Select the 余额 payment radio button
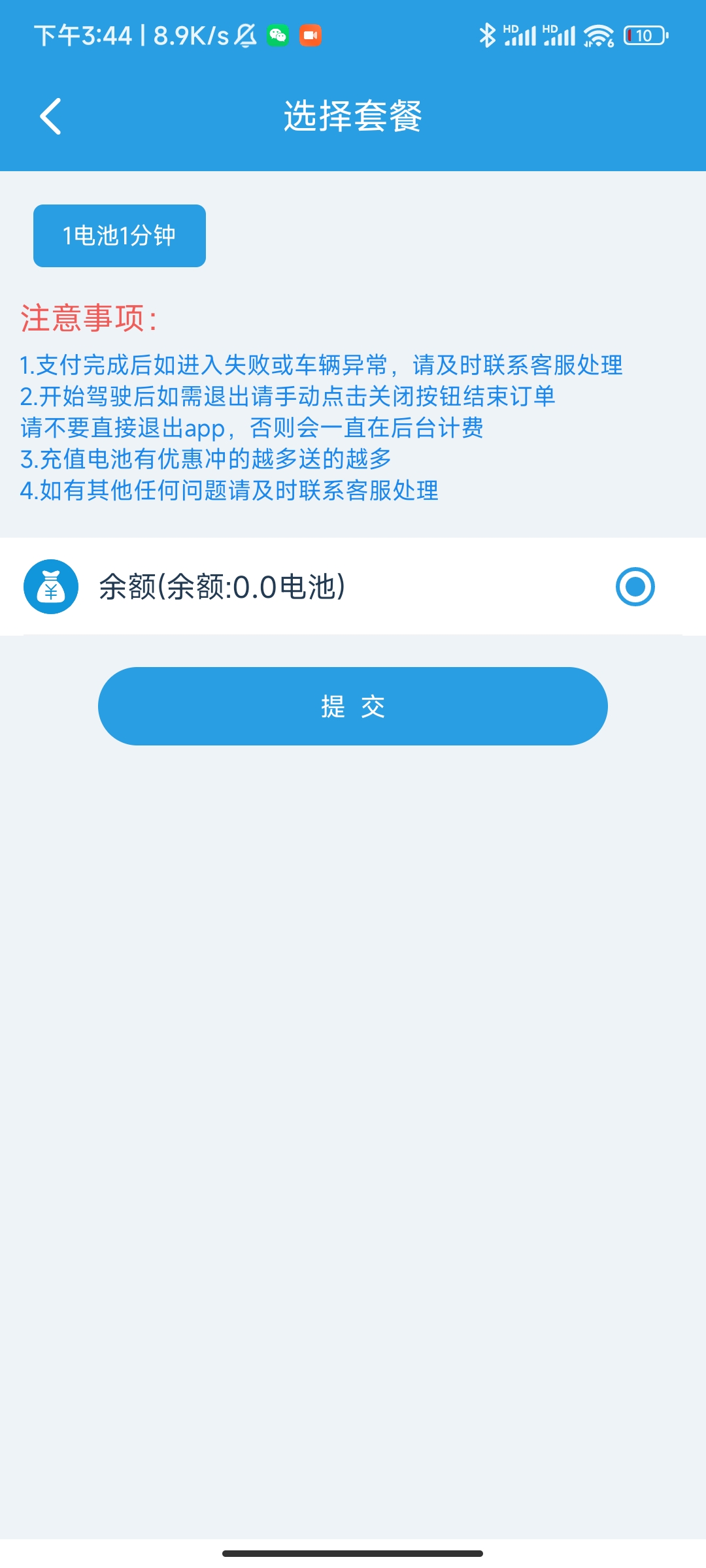 point(635,587)
